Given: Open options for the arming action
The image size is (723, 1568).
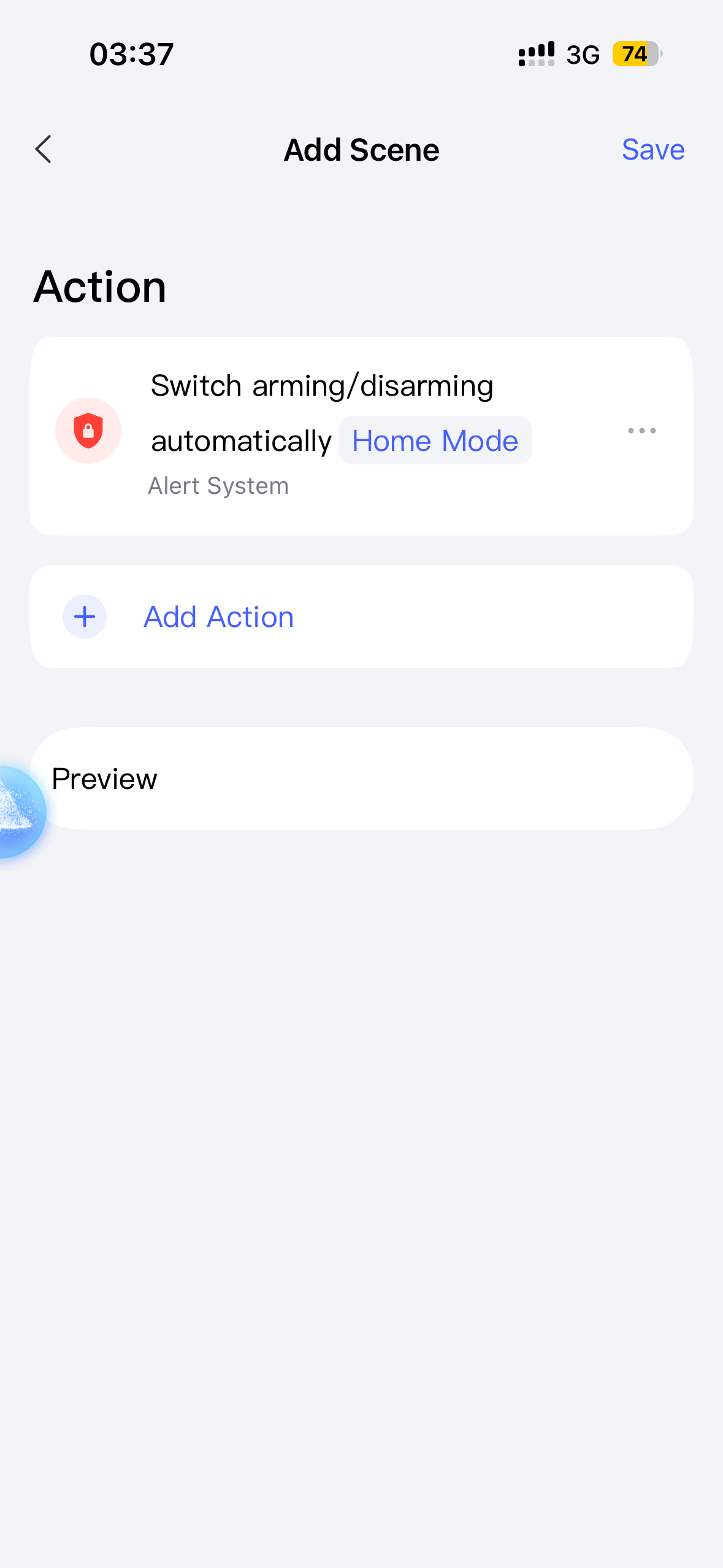Looking at the screenshot, I should tap(641, 431).
